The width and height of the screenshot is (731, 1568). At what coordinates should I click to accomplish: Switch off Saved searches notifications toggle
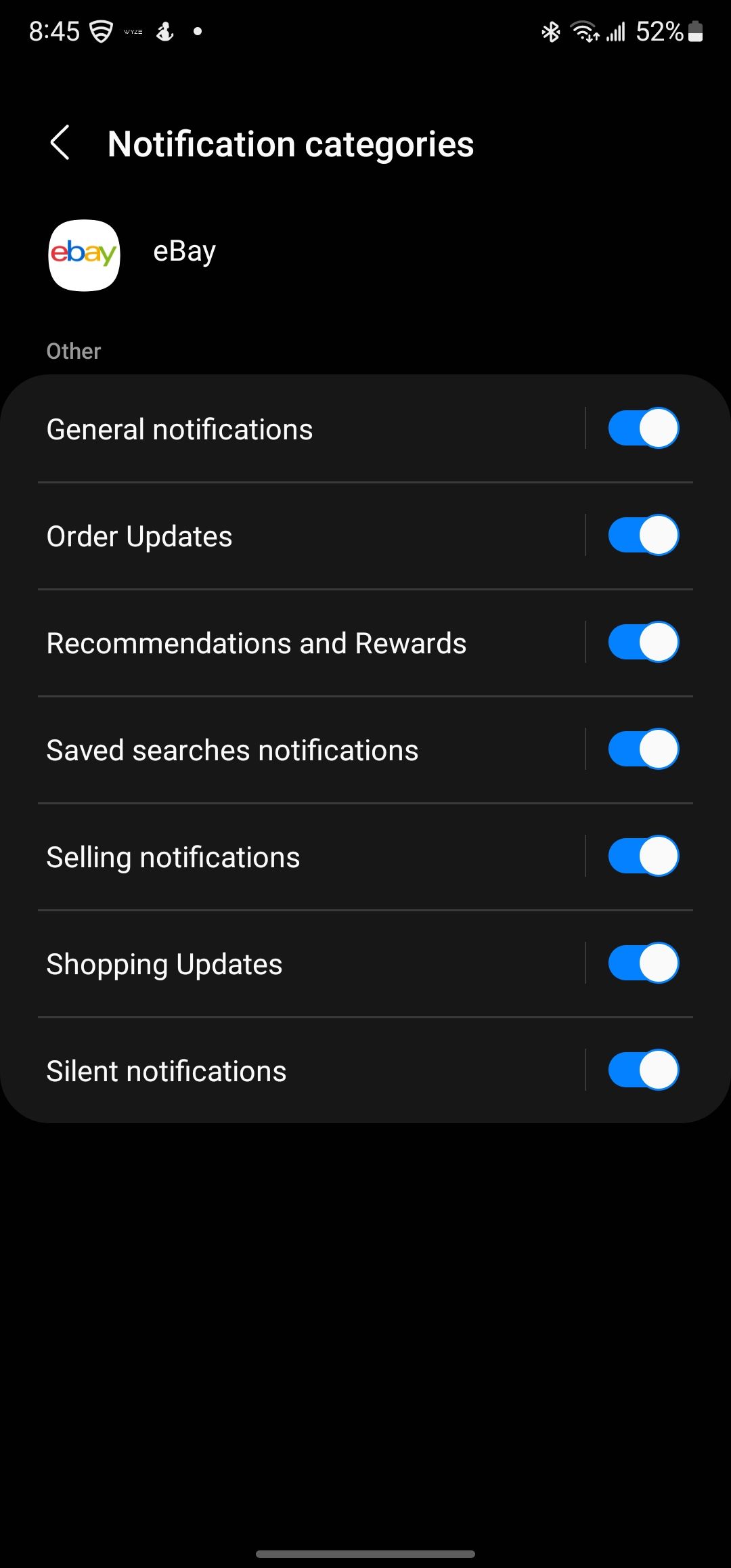click(x=643, y=749)
